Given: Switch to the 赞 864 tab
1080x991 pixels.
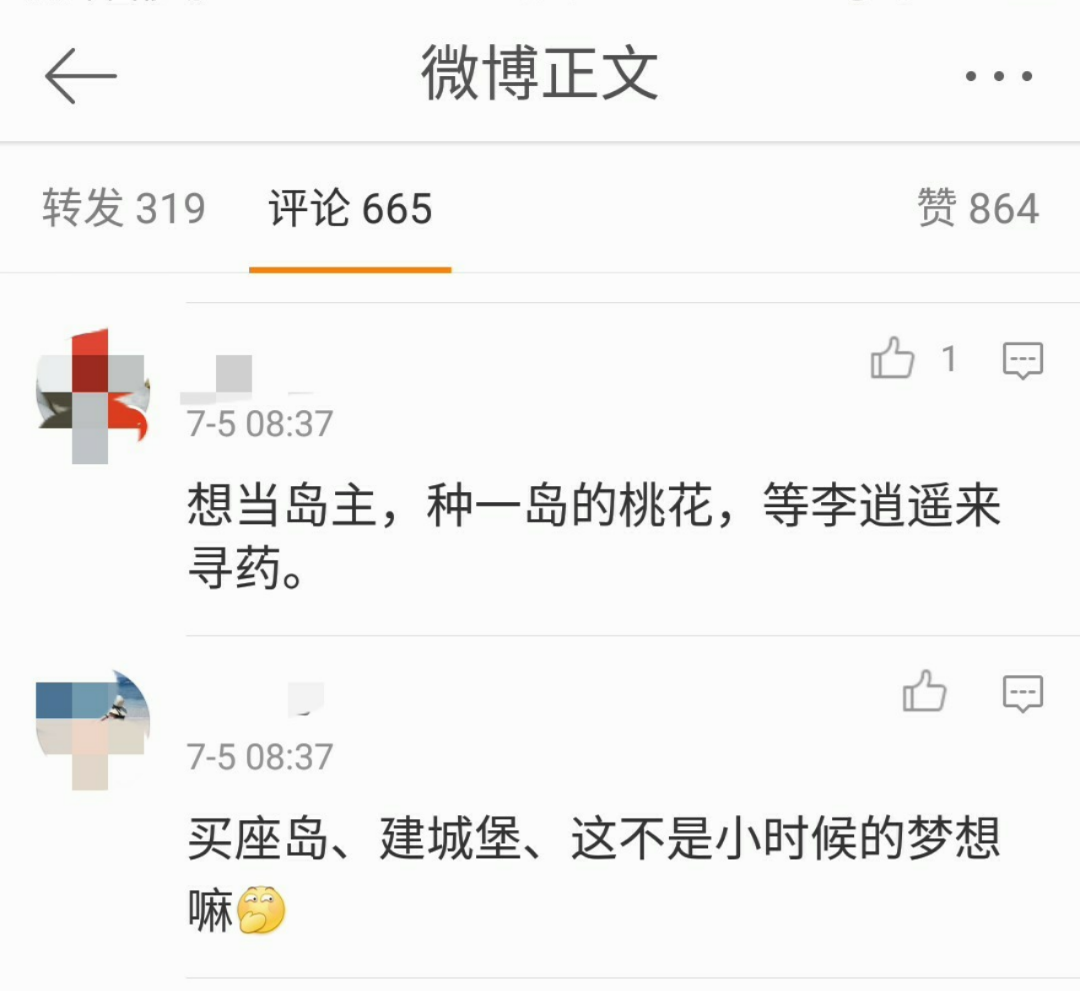Looking at the screenshot, I should 977,209.
